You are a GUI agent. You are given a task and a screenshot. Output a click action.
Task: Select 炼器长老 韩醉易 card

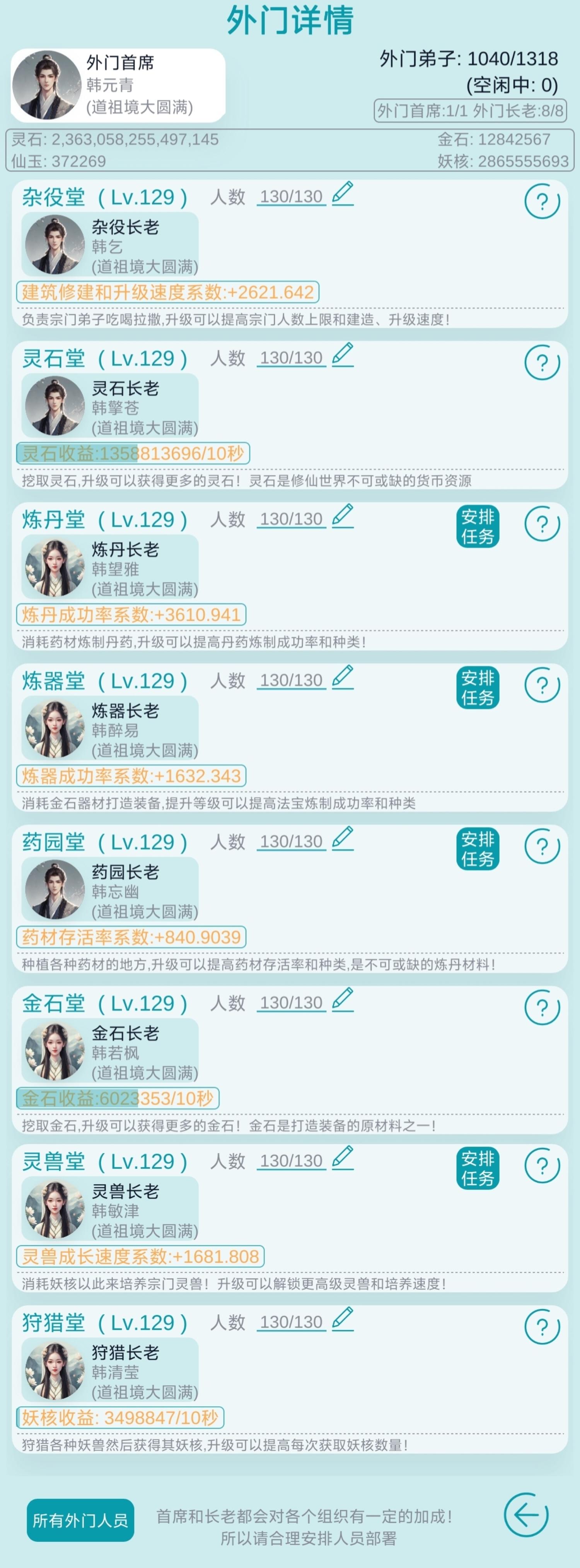[110, 728]
